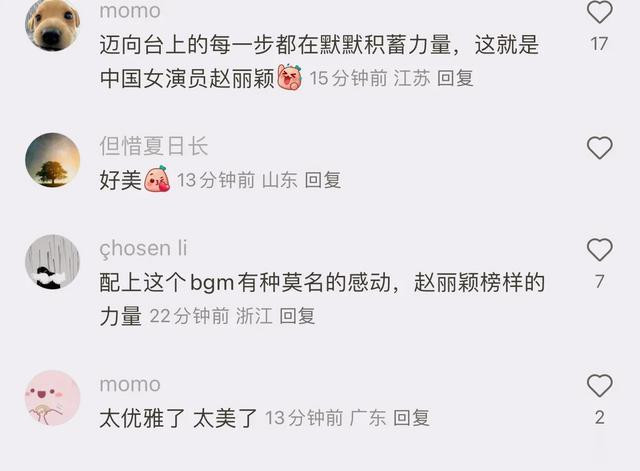
Task: Open username çhosen li's profile
Action: tap(143, 248)
